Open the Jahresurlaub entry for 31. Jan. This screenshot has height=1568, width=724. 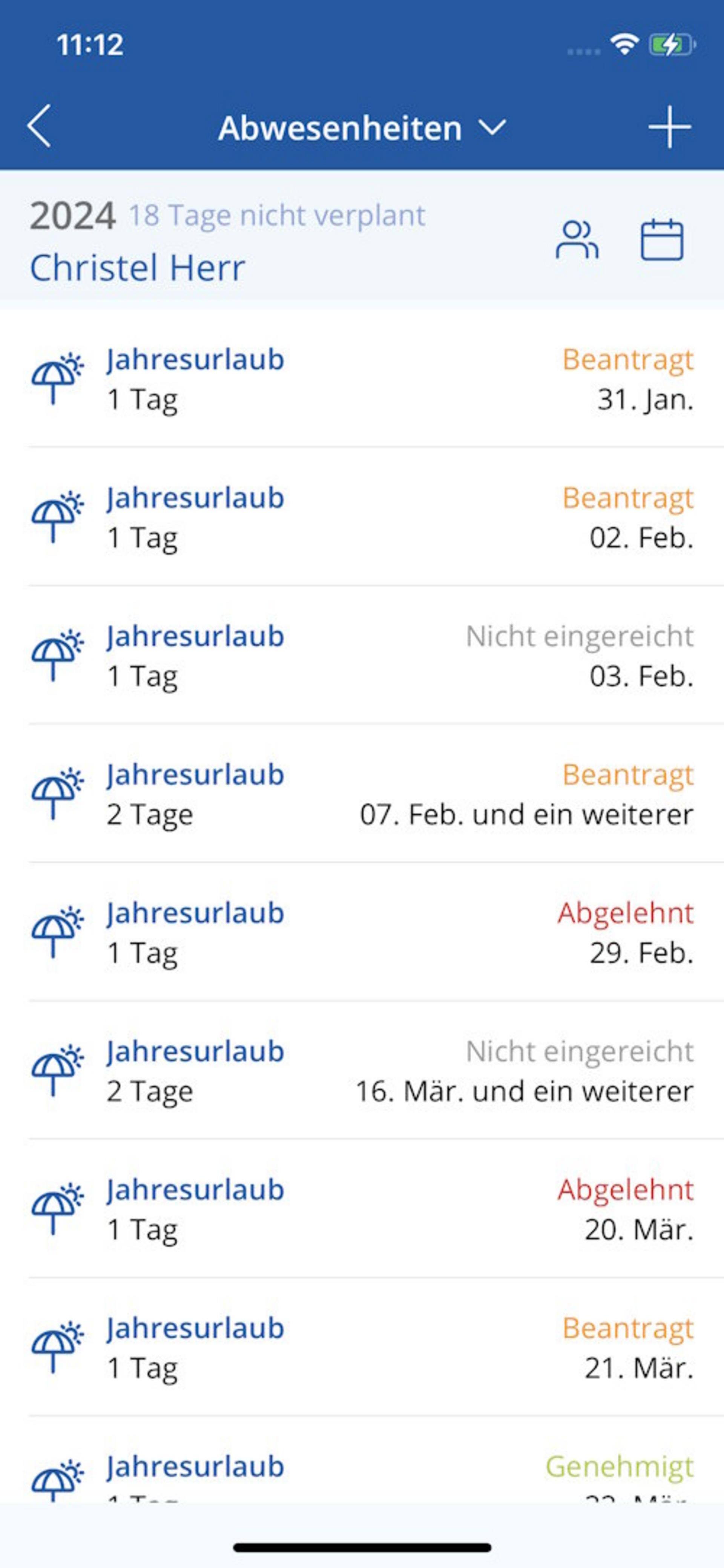tap(362, 379)
